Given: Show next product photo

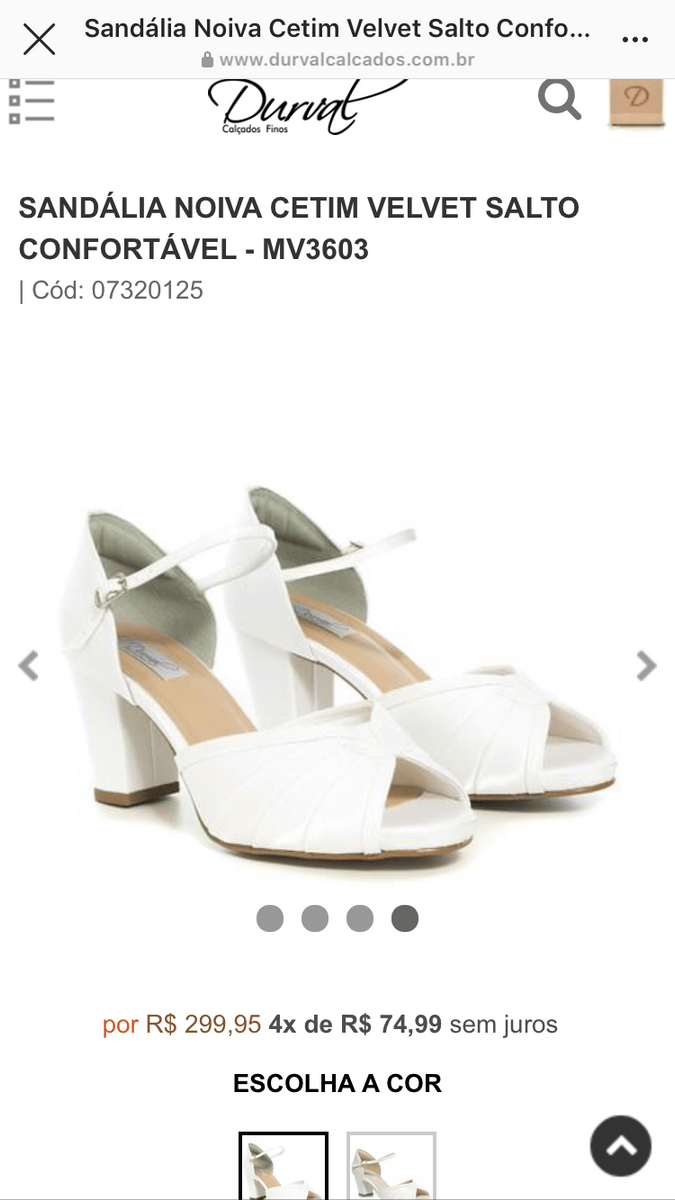Looking at the screenshot, I should [647, 665].
